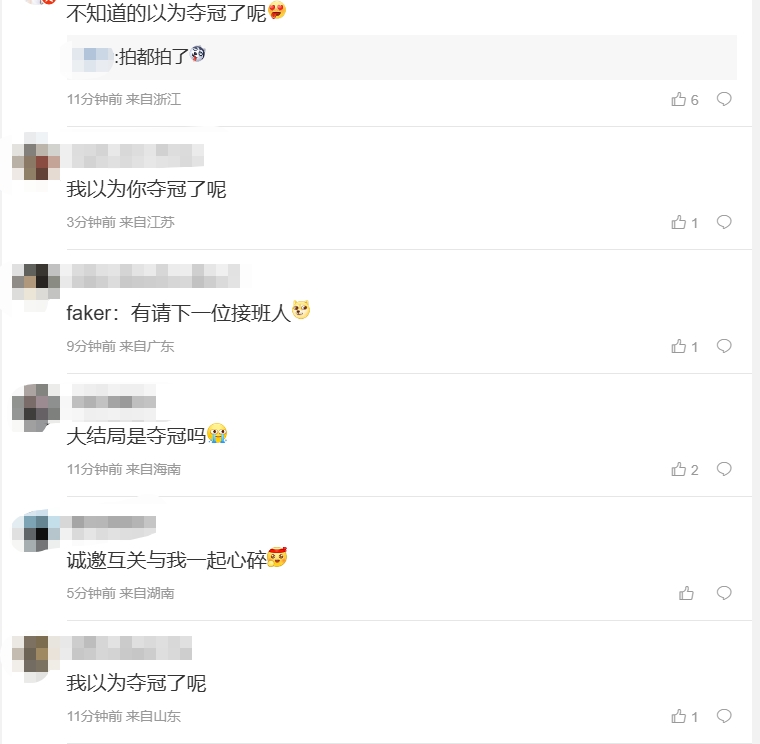Open the profile picture beside 我以为你夺冠了呢

click(36, 160)
